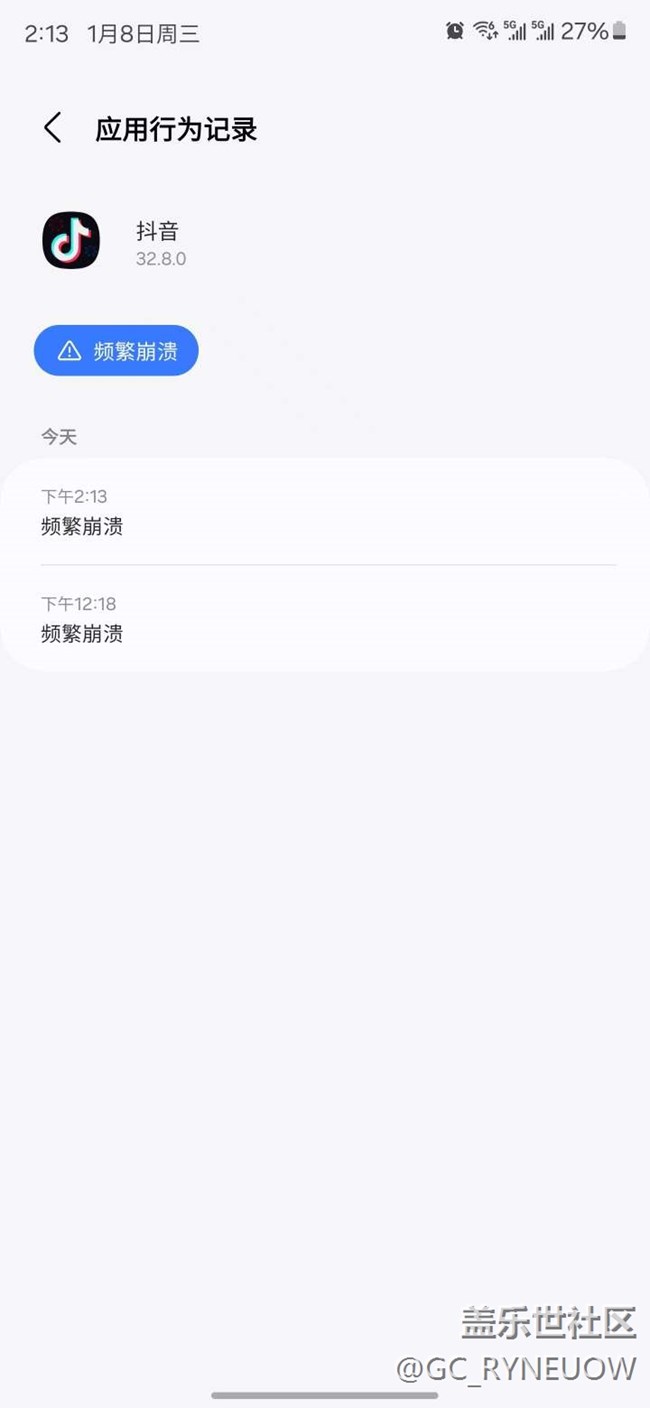Open the 下午2:13 频繁崩溃 record
This screenshot has width=650, height=1408.
pos(325,511)
